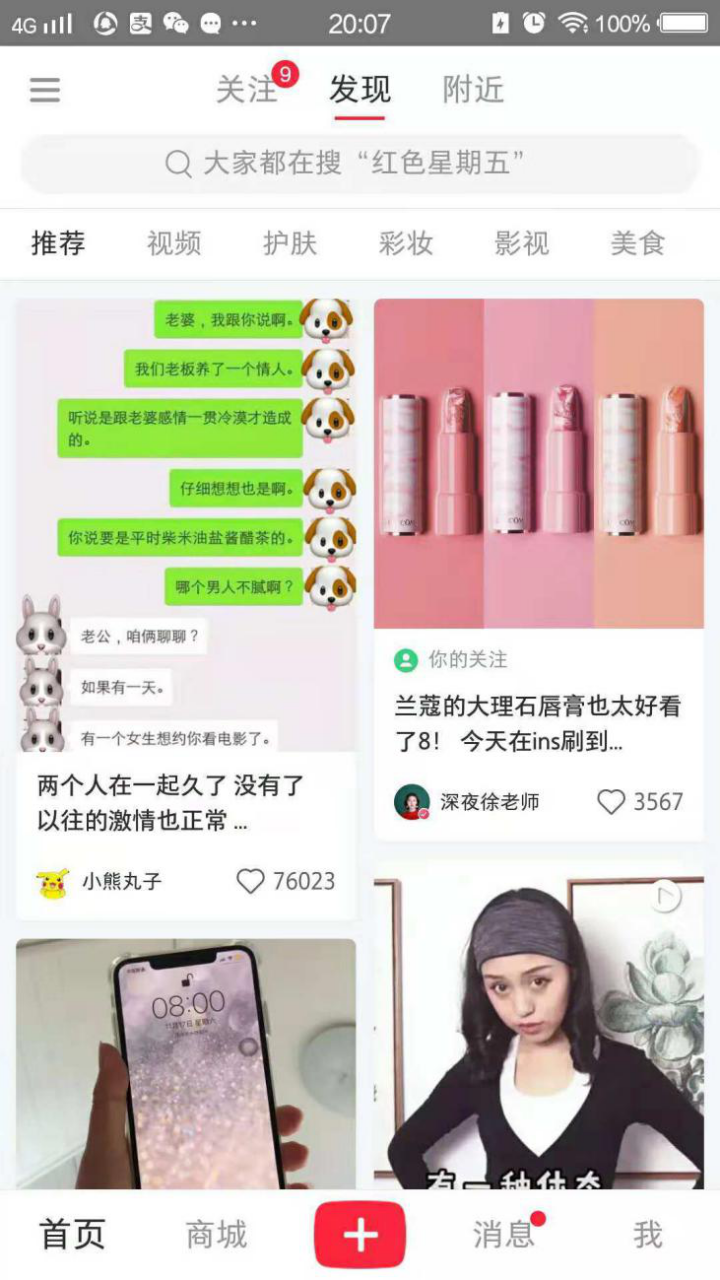Open the phone lock screen photo post
This screenshot has height=1280, width=720.
click(x=186, y=1065)
